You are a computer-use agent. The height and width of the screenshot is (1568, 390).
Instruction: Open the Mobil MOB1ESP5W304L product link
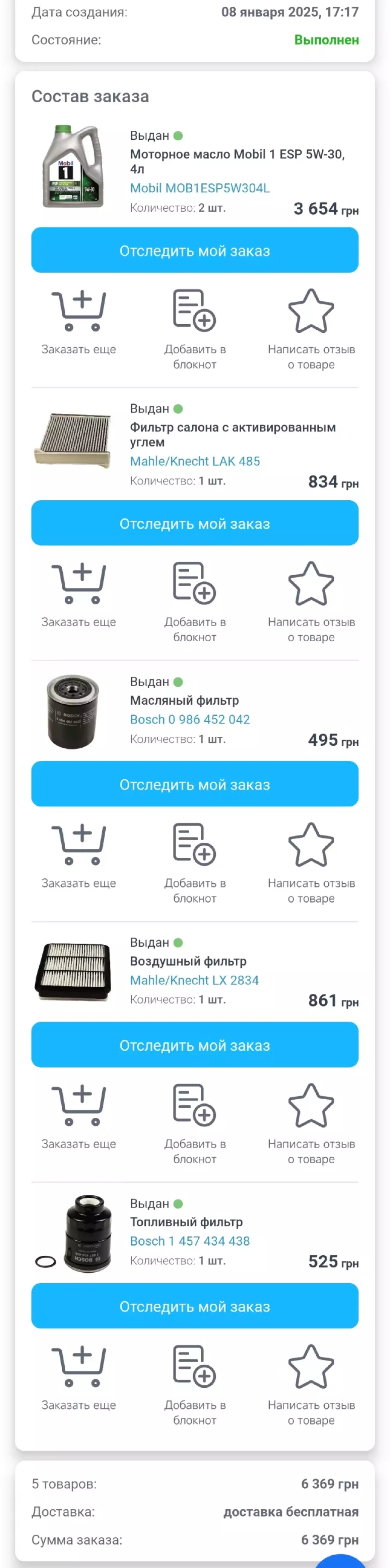point(200,188)
